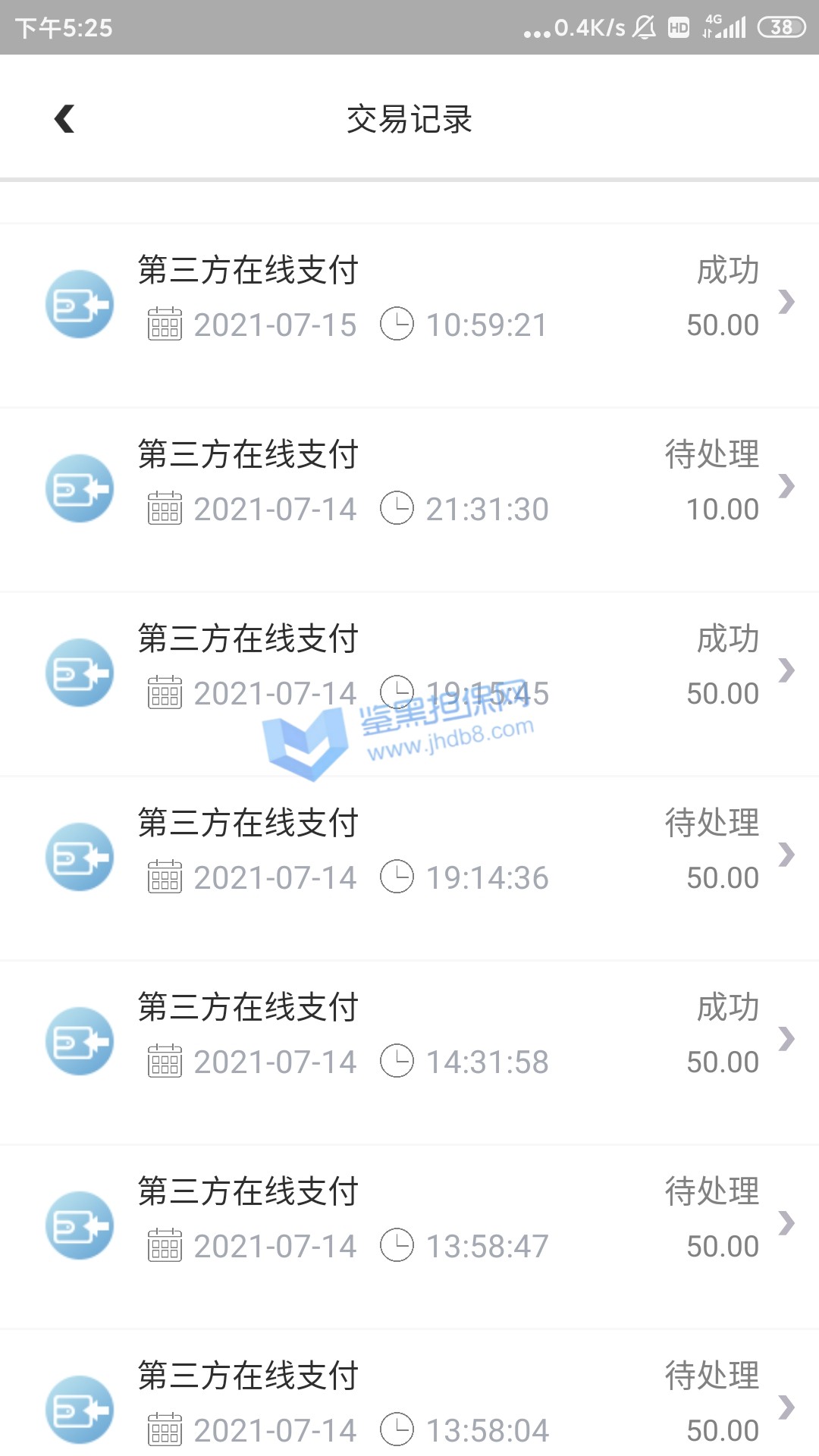819x1456 pixels.
Task: Open the successful 14:31:58 transaction record
Action: (x=409, y=1039)
